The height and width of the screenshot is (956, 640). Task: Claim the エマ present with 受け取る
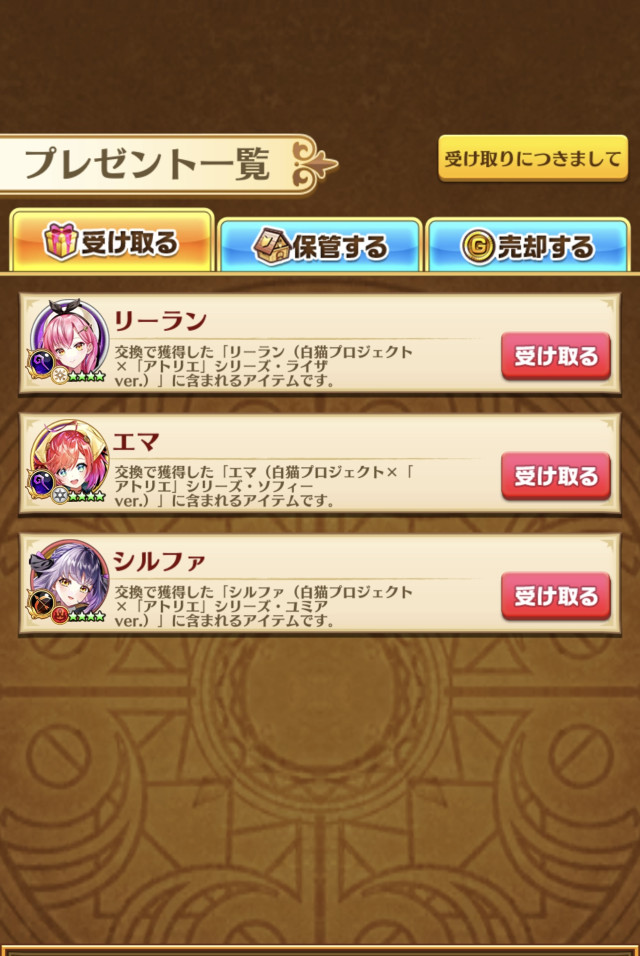556,476
